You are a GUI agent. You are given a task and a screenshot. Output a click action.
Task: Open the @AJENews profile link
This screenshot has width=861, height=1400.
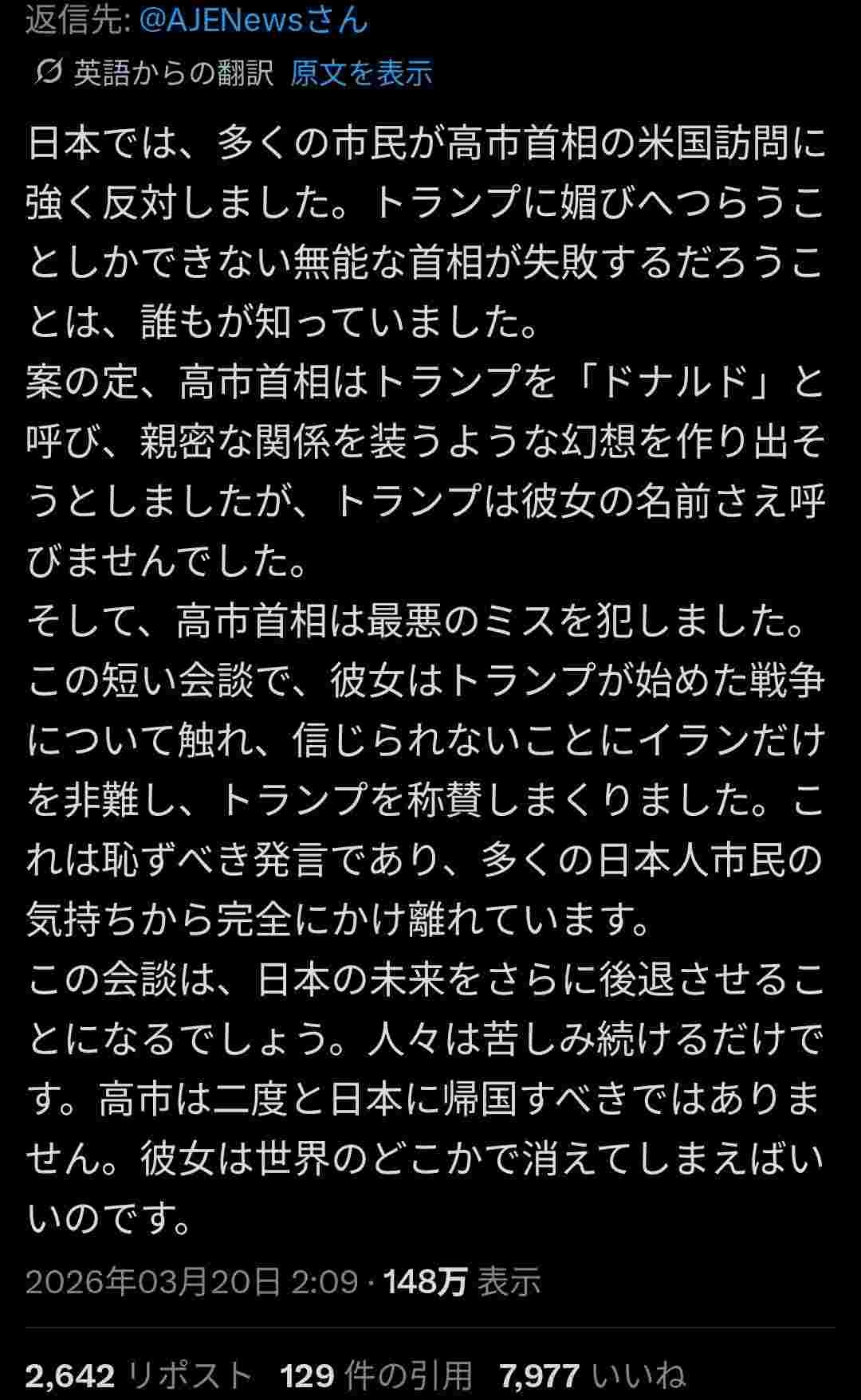pyautogui.click(x=254, y=19)
